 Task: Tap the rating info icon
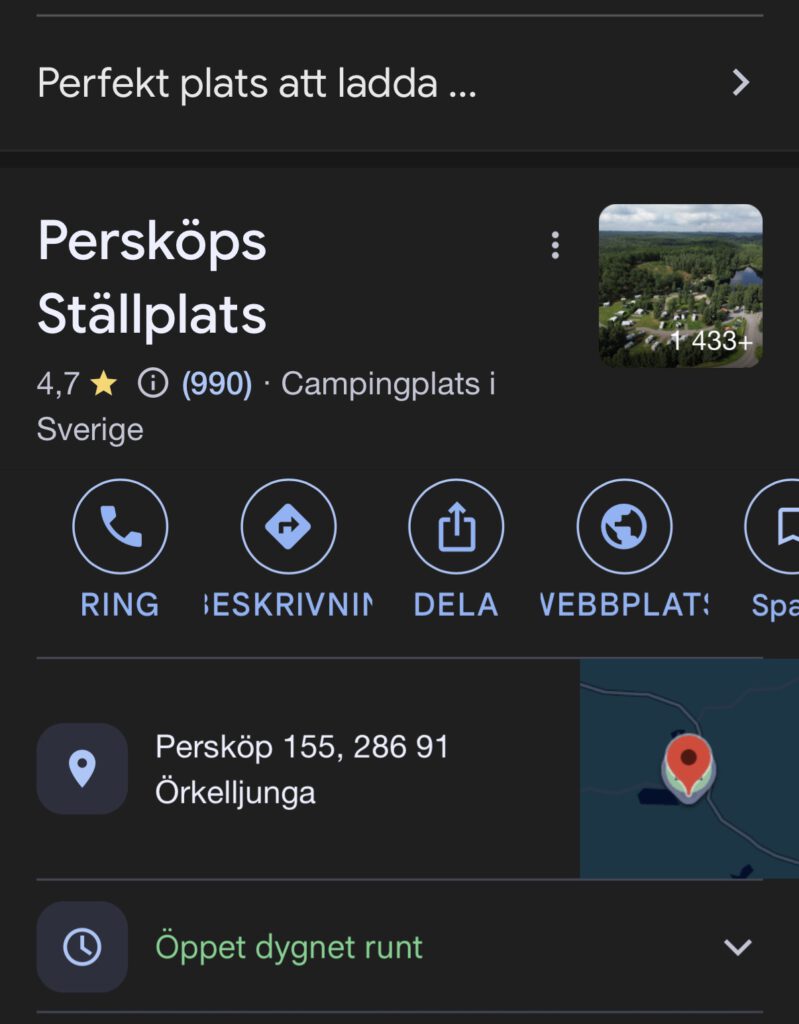click(152, 384)
